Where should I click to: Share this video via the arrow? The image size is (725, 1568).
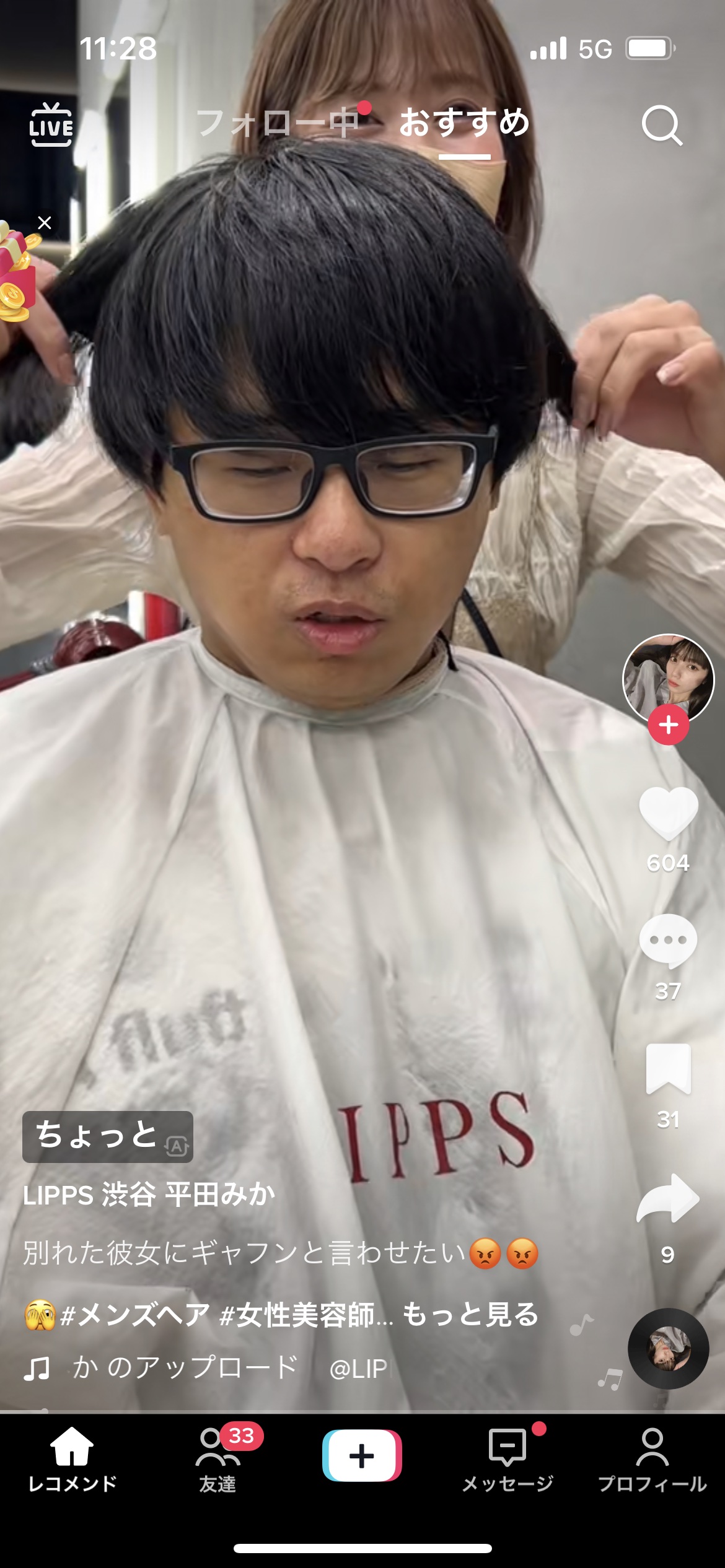668,1199
